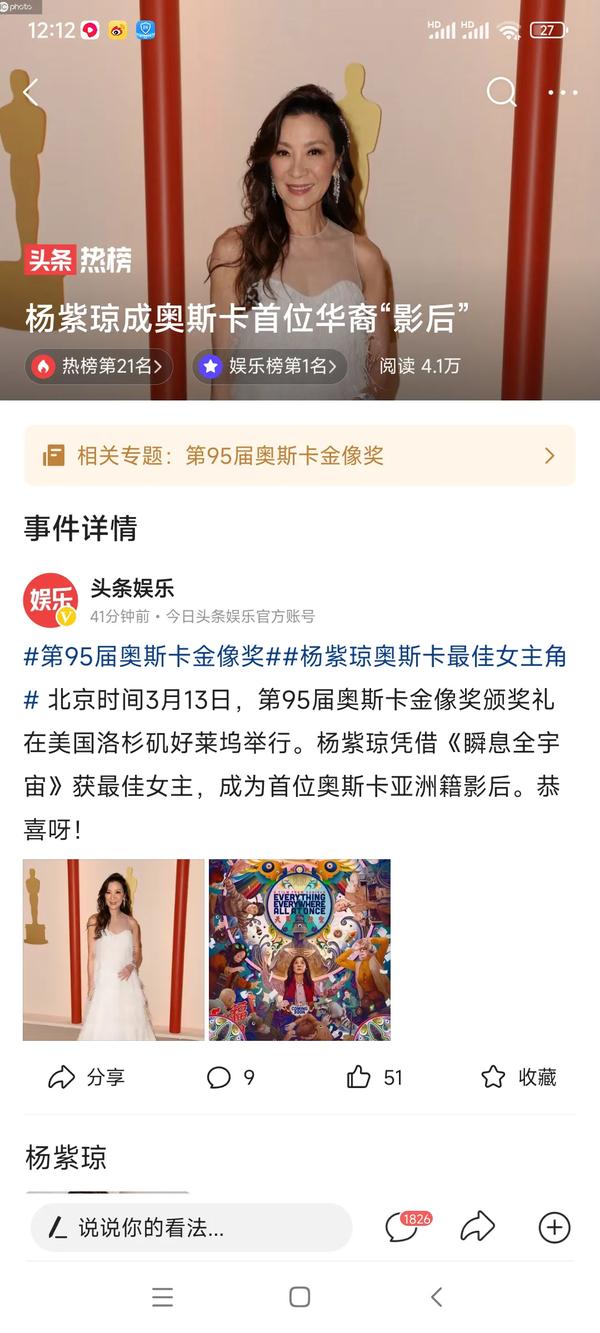Share this post via 分享

(87, 1077)
